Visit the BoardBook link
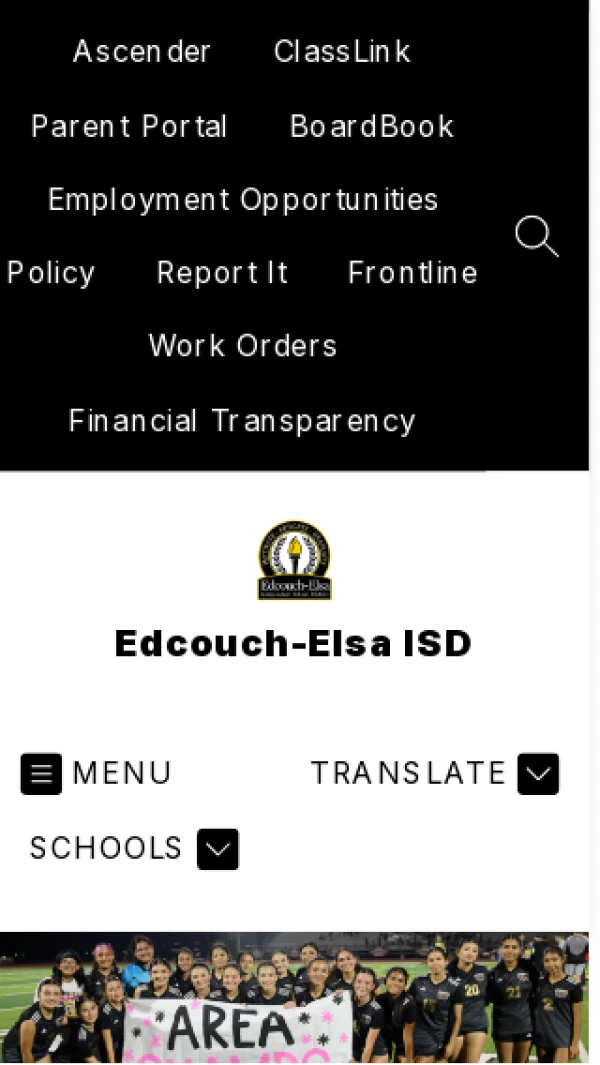The width and height of the screenshot is (600, 1065). tap(372, 127)
